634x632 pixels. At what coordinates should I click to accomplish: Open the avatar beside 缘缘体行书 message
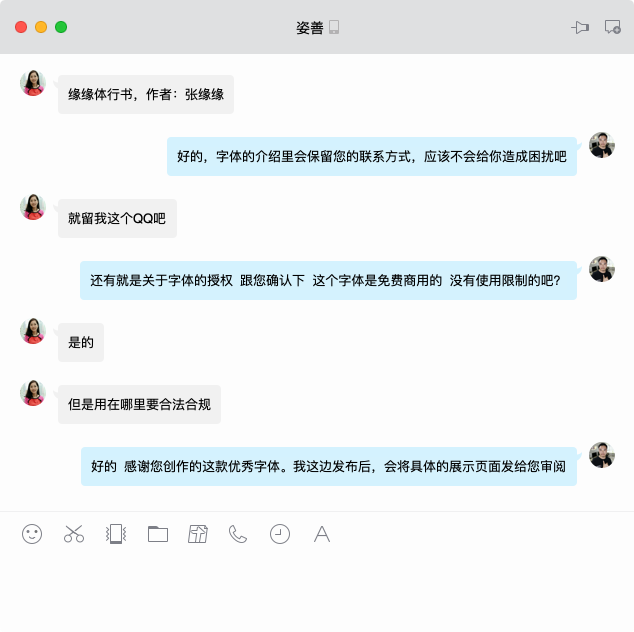(x=33, y=83)
